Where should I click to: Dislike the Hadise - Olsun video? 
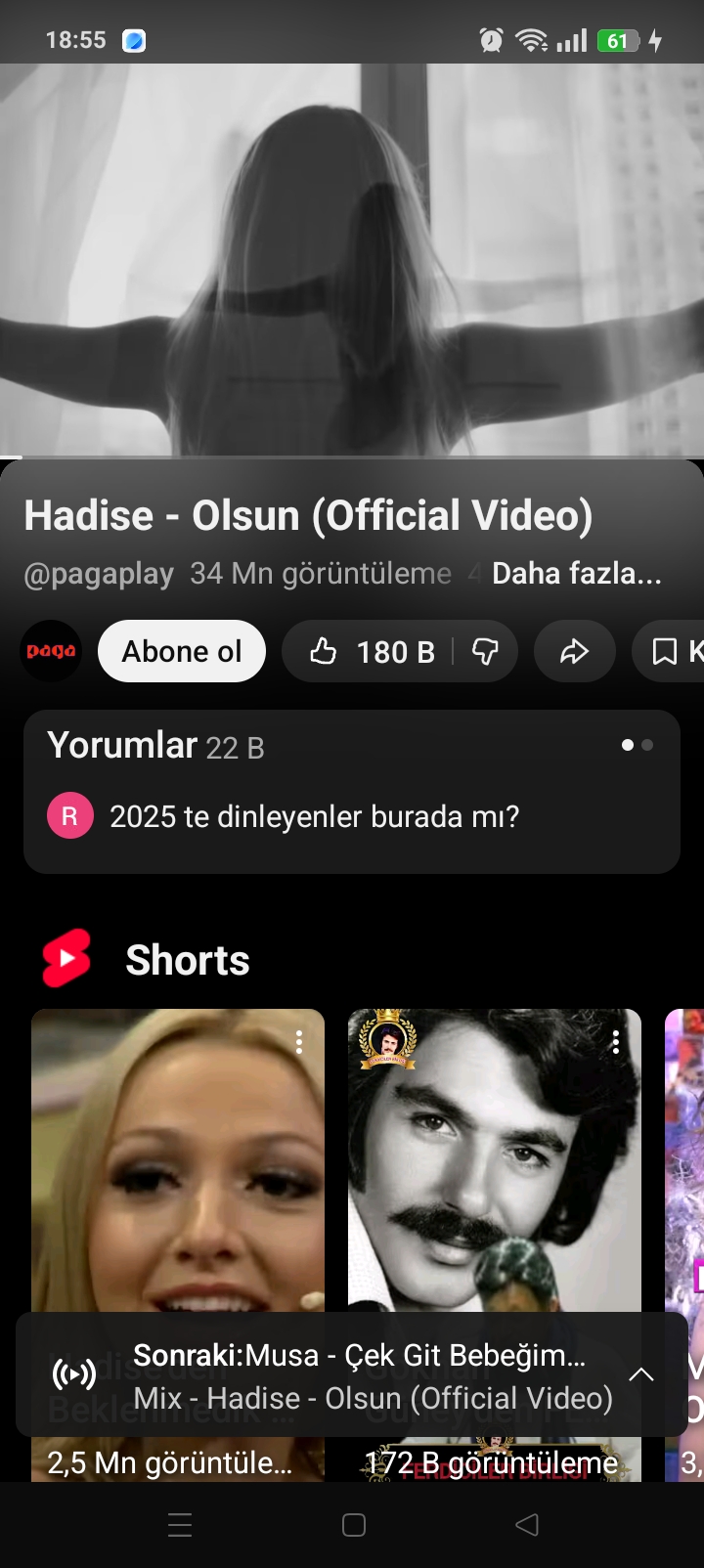click(x=486, y=651)
